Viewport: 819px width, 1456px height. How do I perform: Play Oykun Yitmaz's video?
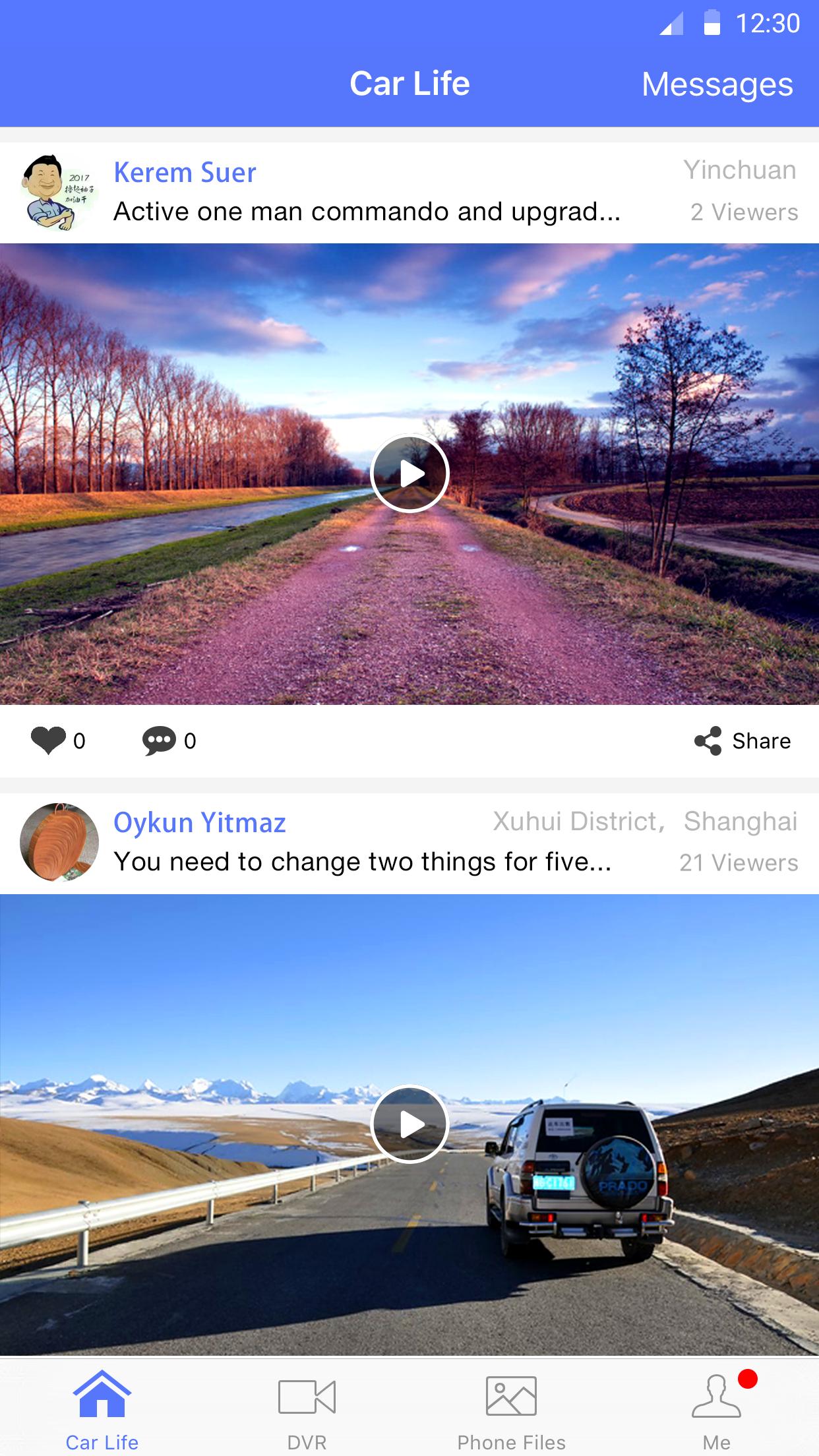tap(409, 1124)
